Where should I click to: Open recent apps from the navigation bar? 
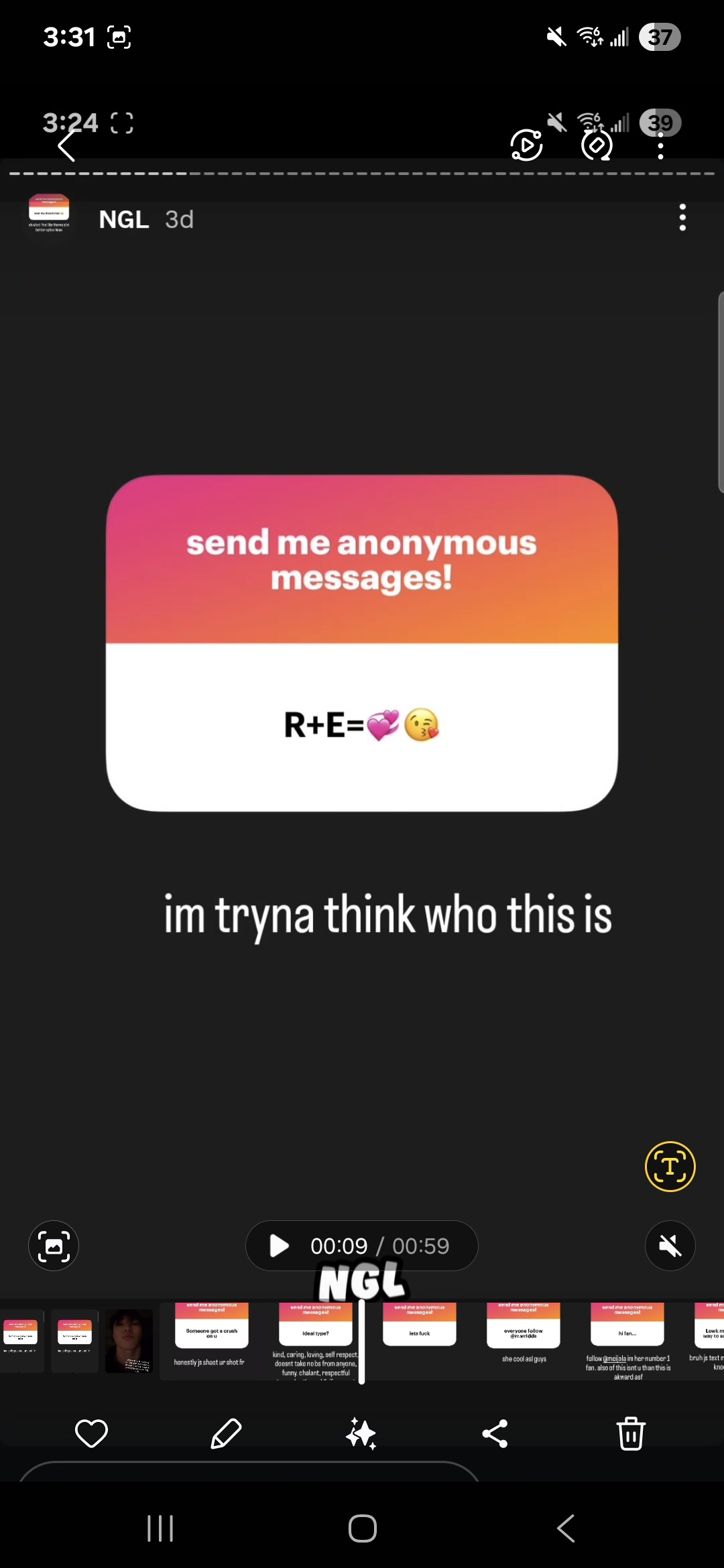click(160, 1528)
